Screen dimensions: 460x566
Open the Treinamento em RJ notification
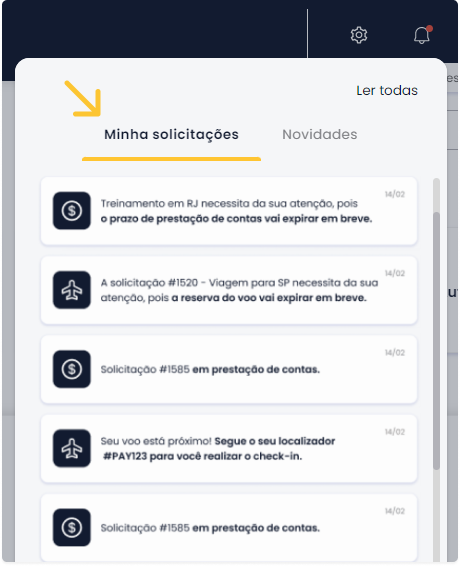229,211
